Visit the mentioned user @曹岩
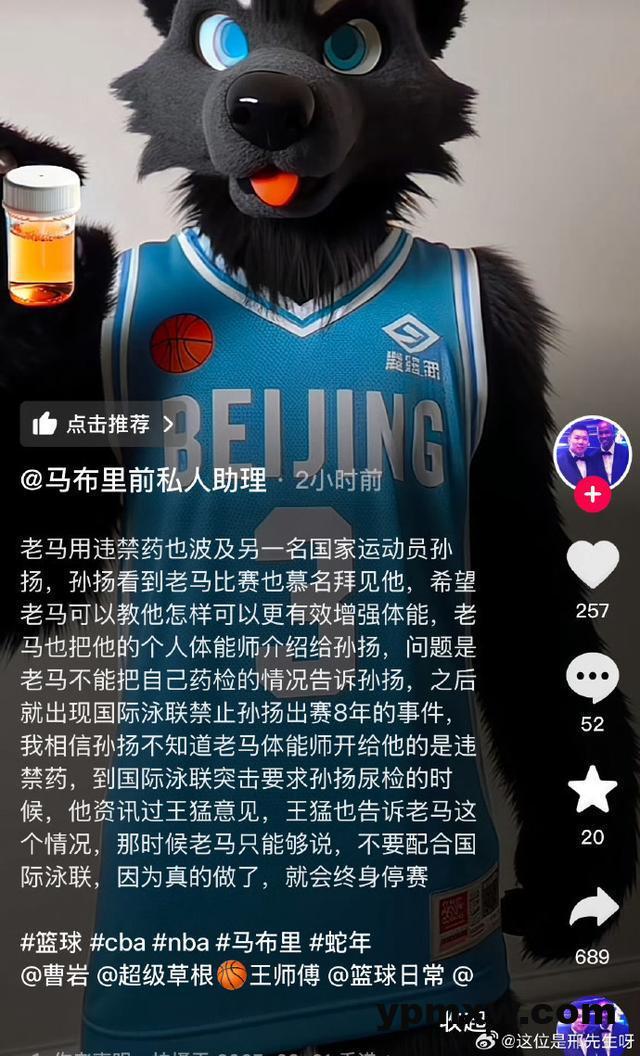This screenshot has height=1056, width=640. (53, 975)
